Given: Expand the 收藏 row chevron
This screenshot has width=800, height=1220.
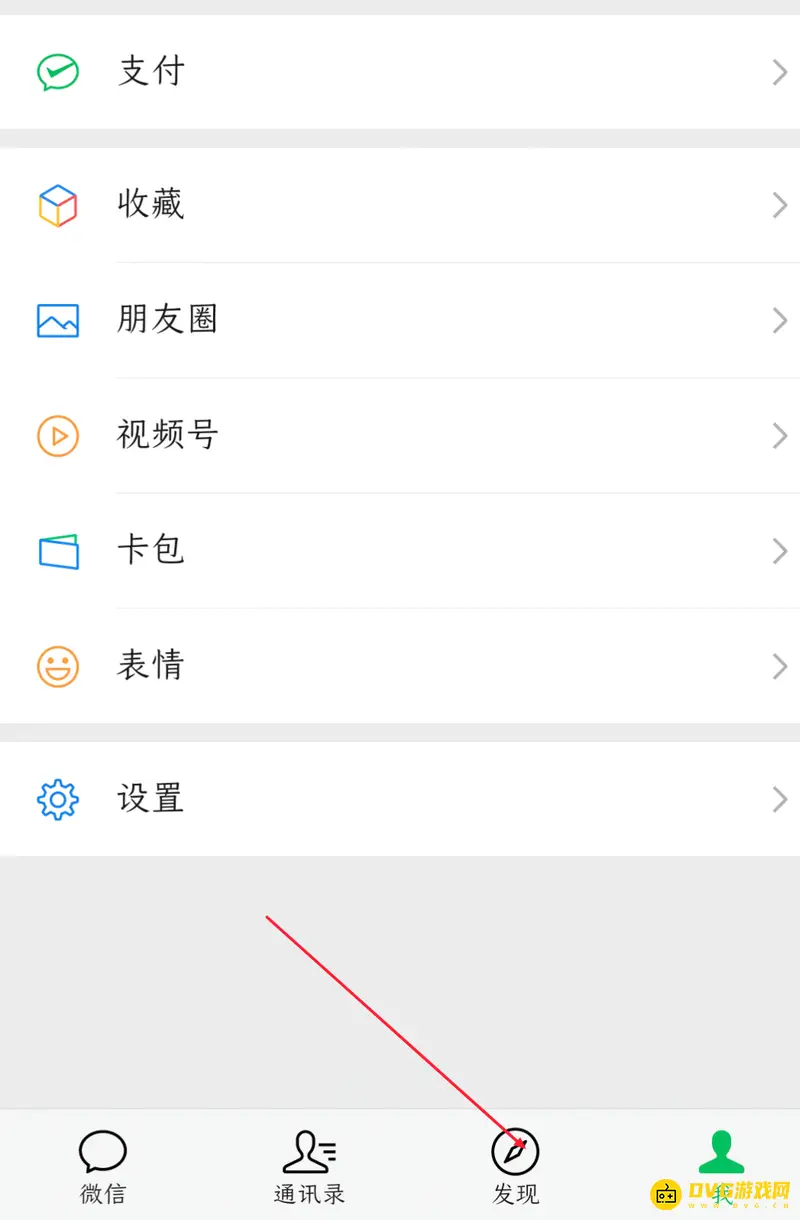Looking at the screenshot, I should [781, 205].
